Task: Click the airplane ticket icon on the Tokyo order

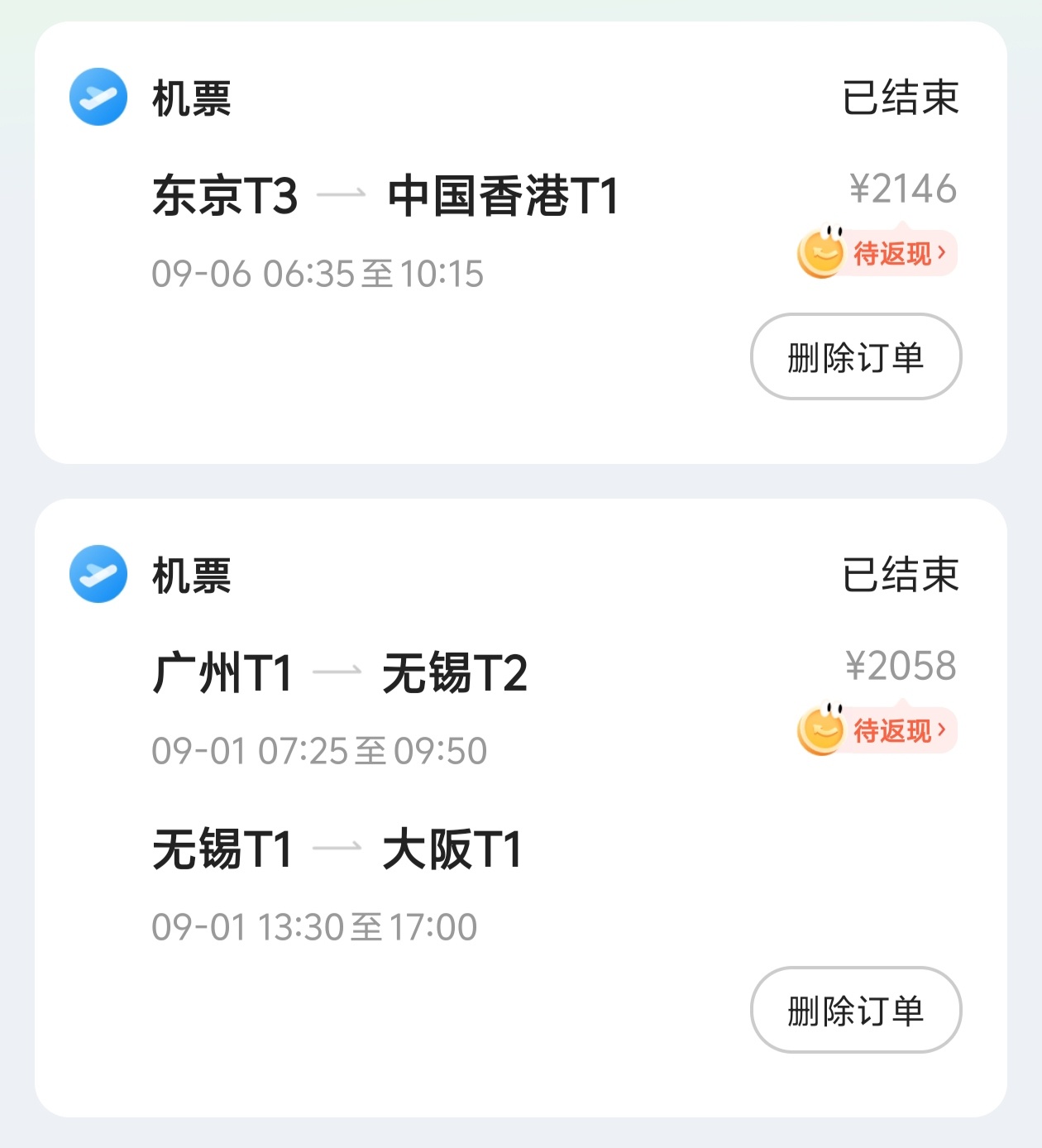Action: pyautogui.click(x=99, y=97)
